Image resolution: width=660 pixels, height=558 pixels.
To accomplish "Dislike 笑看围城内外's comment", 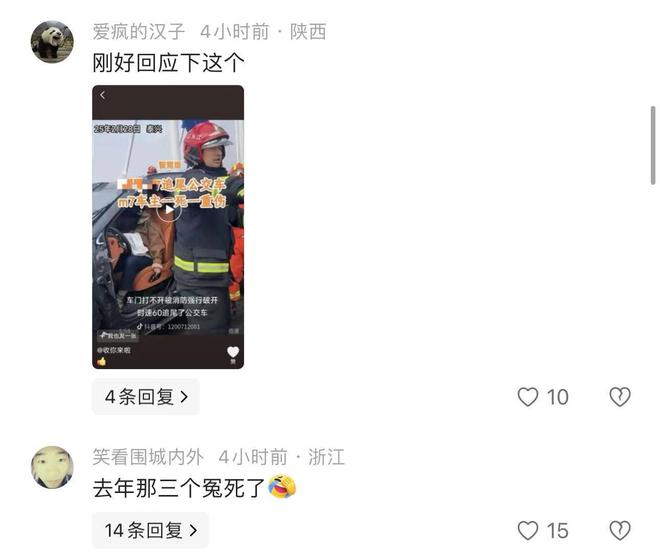I will coord(620,530).
